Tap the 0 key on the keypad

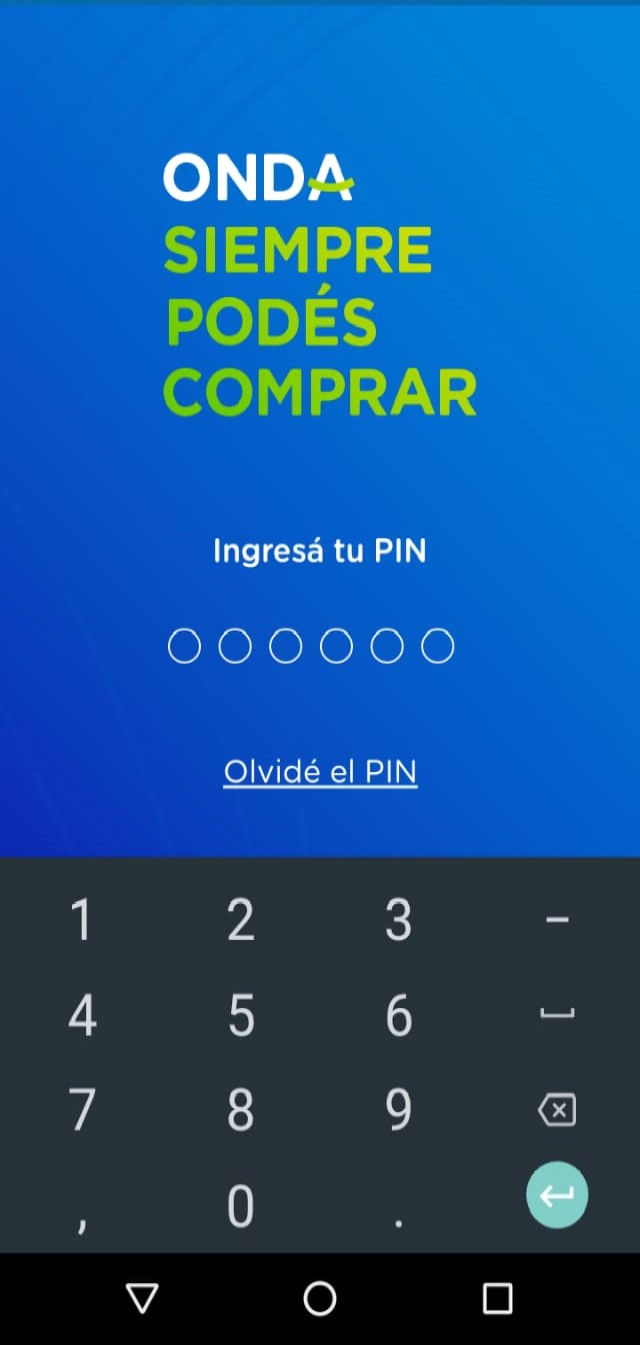(x=240, y=1205)
